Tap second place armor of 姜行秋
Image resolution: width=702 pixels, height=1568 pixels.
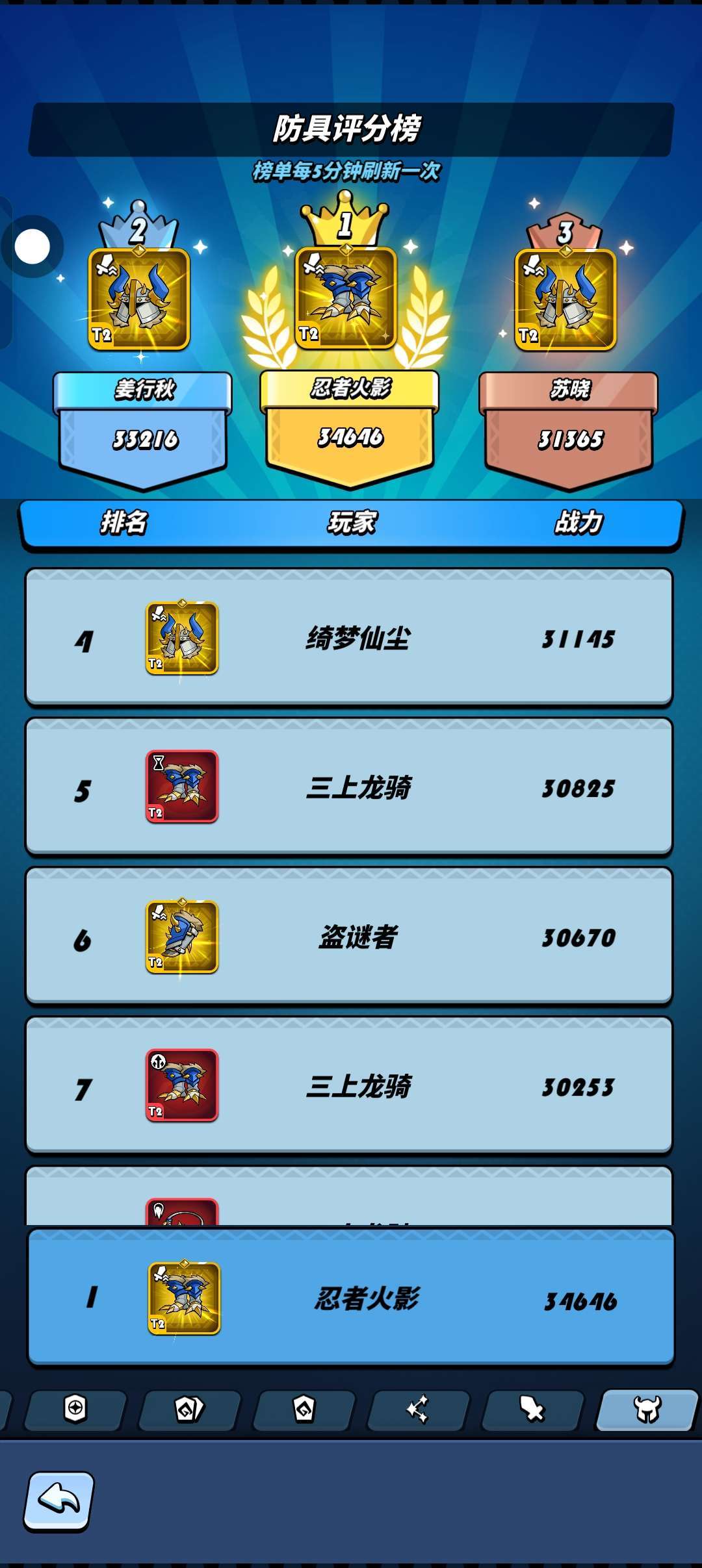(x=139, y=299)
